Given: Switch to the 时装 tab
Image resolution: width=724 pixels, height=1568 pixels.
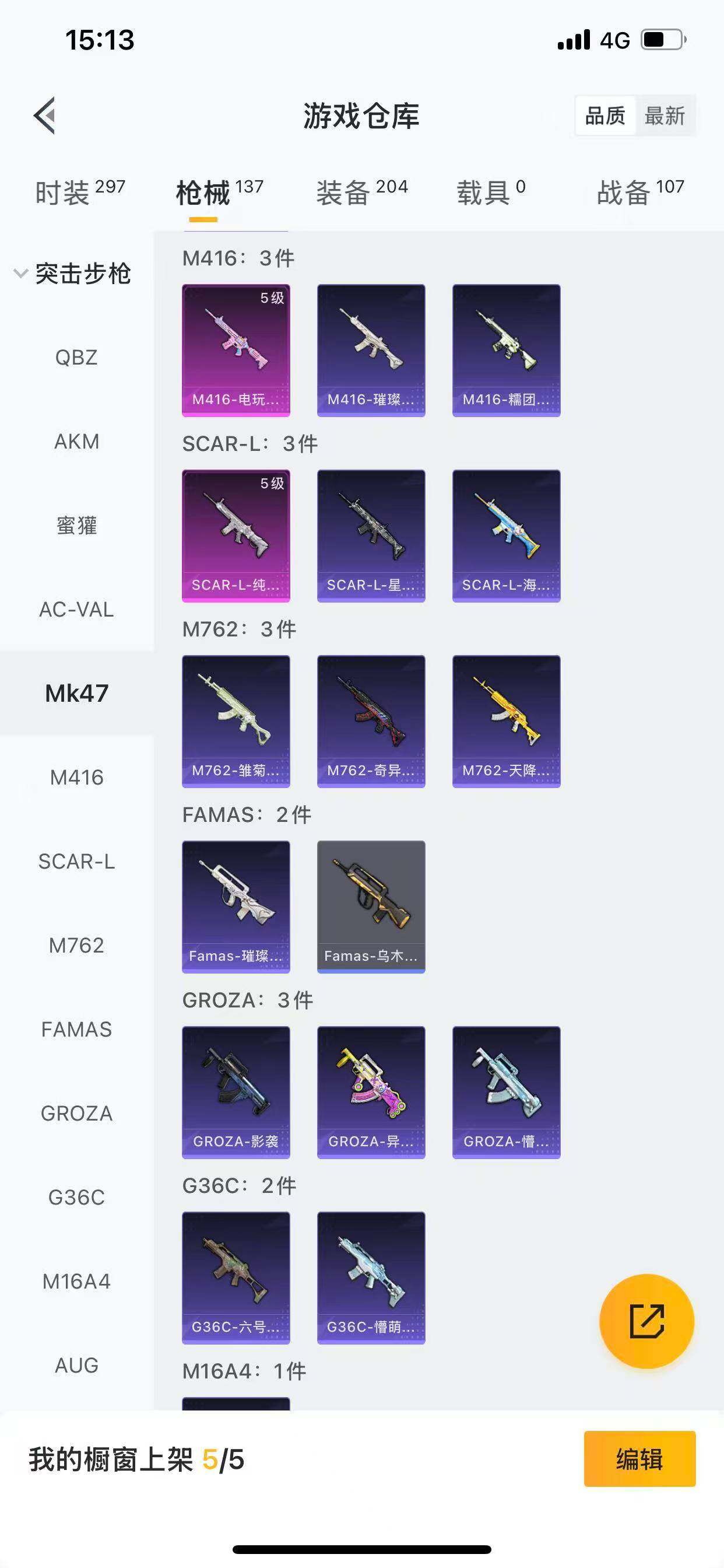Looking at the screenshot, I should [79, 192].
